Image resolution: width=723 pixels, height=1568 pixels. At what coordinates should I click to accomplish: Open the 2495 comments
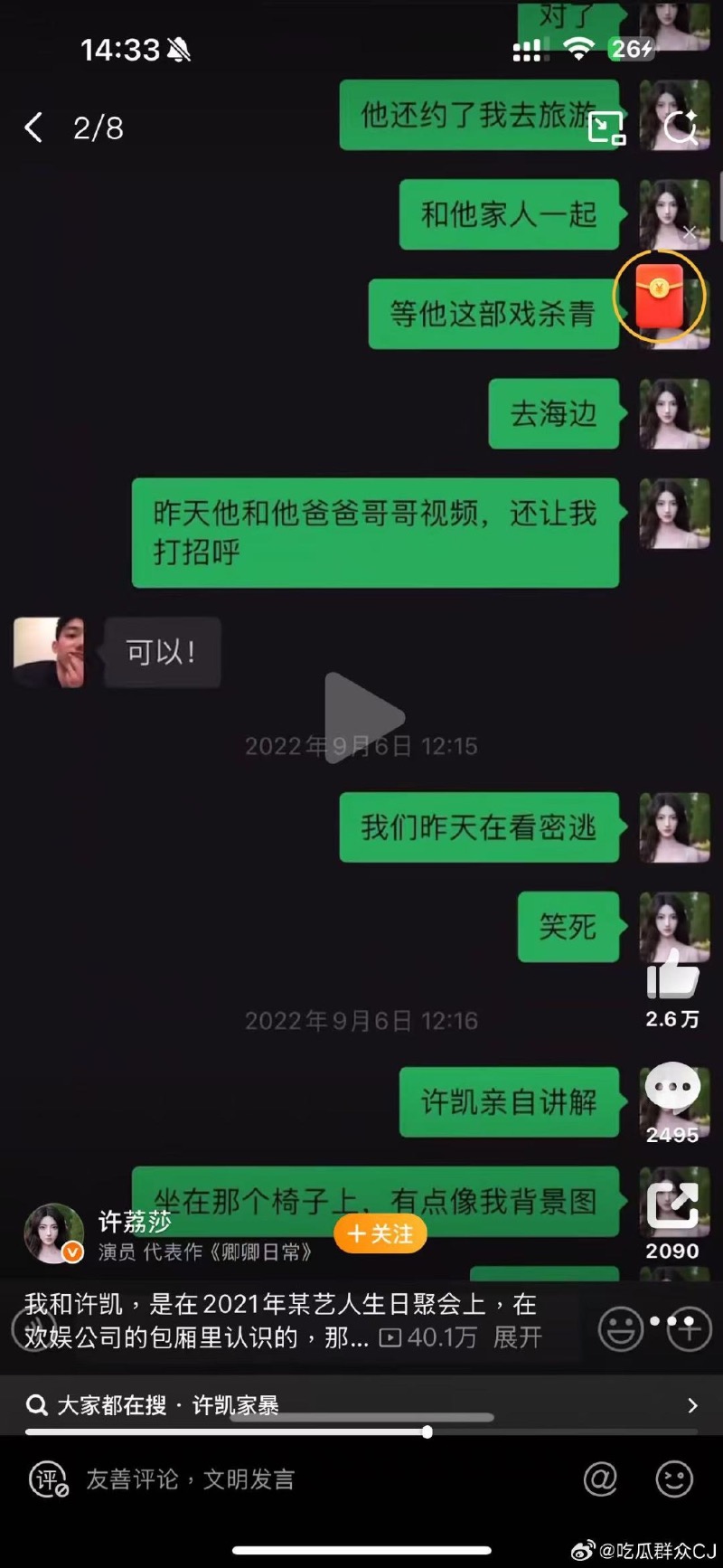pyautogui.click(x=672, y=1090)
